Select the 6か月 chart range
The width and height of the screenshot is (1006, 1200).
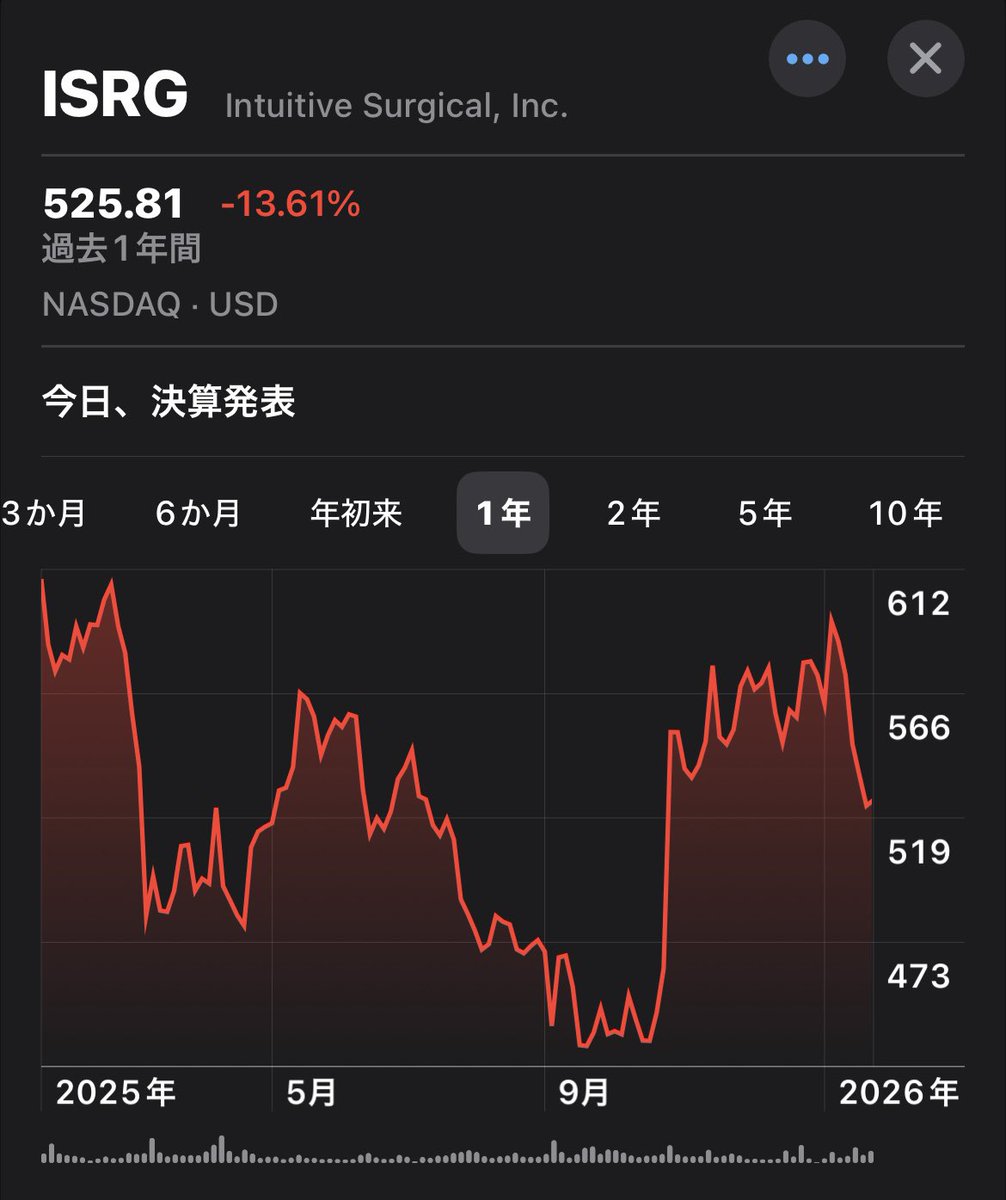[198, 514]
